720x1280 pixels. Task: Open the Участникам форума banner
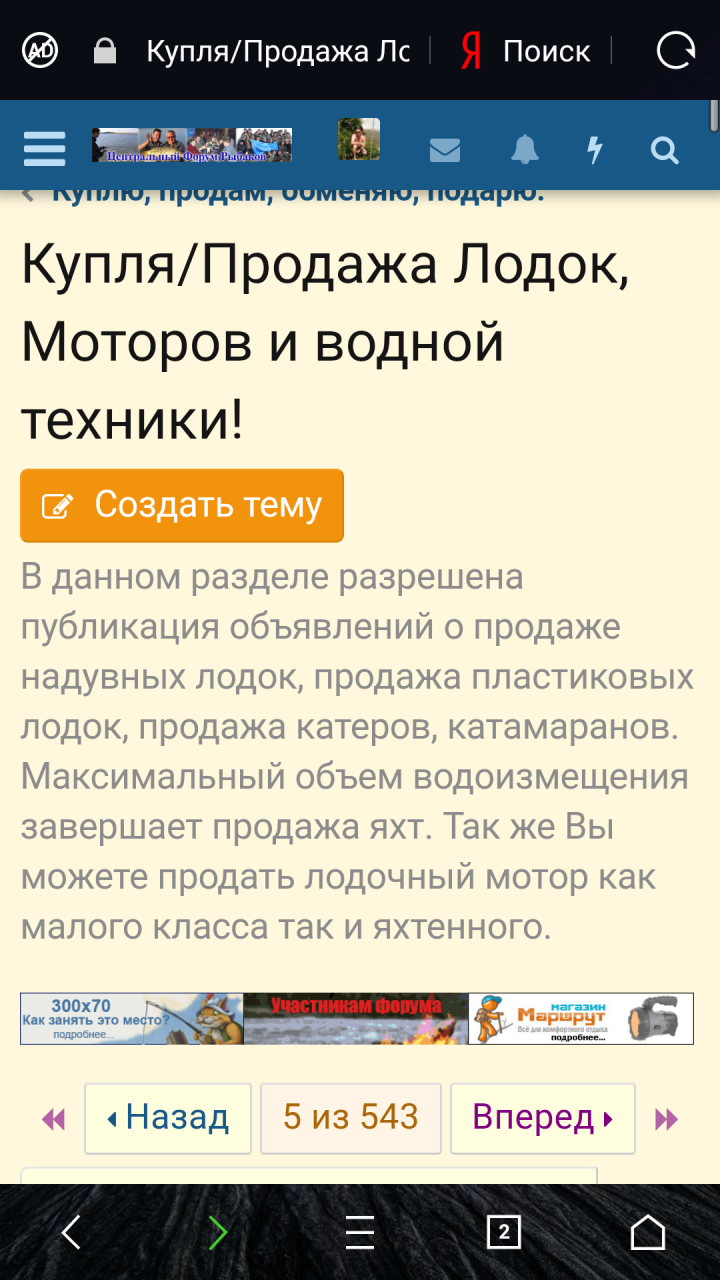pos(355,1018)
